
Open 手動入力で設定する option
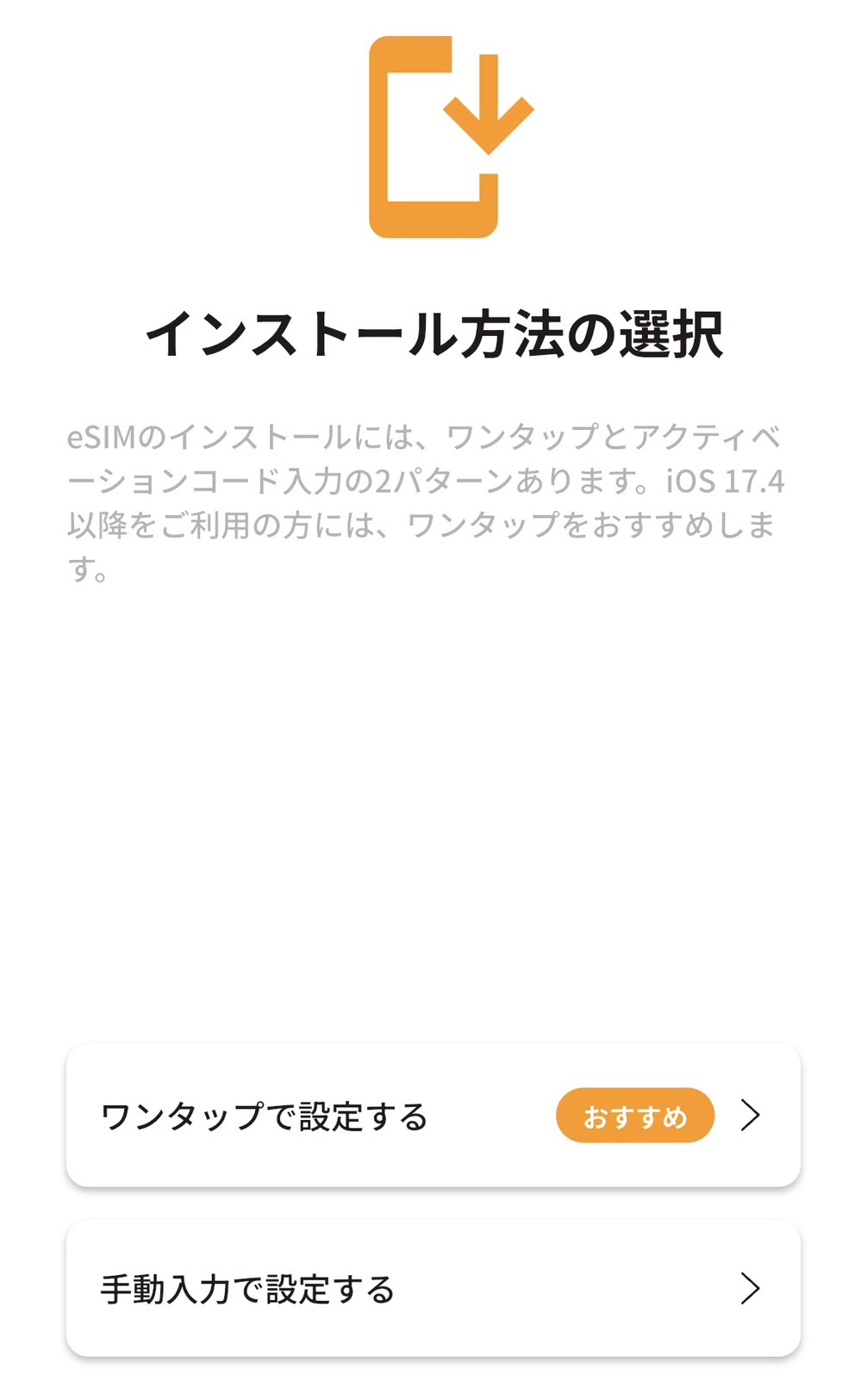[433, 1288]
